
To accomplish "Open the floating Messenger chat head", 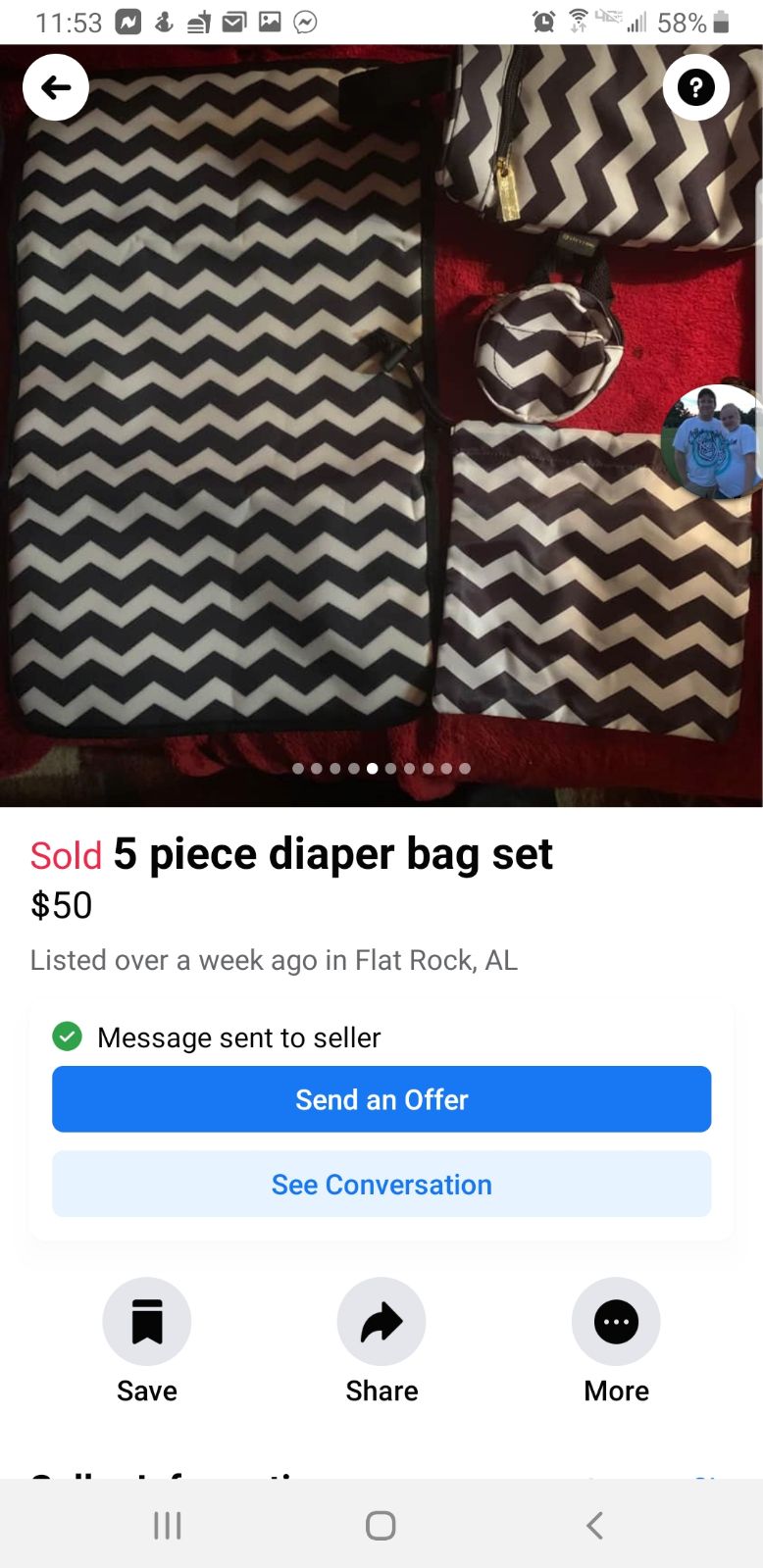I will (x=714, y=442).
